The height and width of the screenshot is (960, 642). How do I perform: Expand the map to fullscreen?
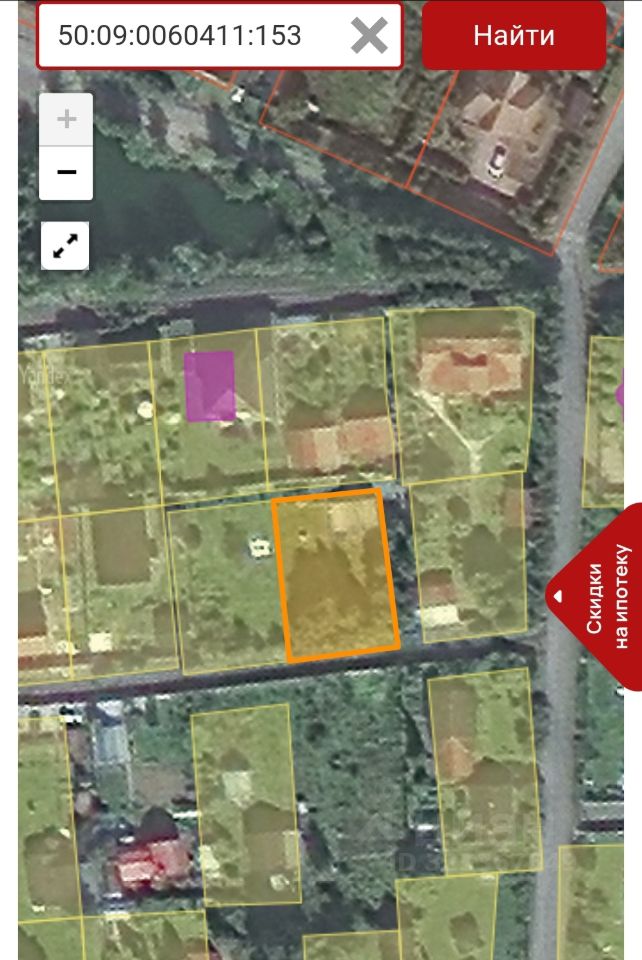coord(65,246)
